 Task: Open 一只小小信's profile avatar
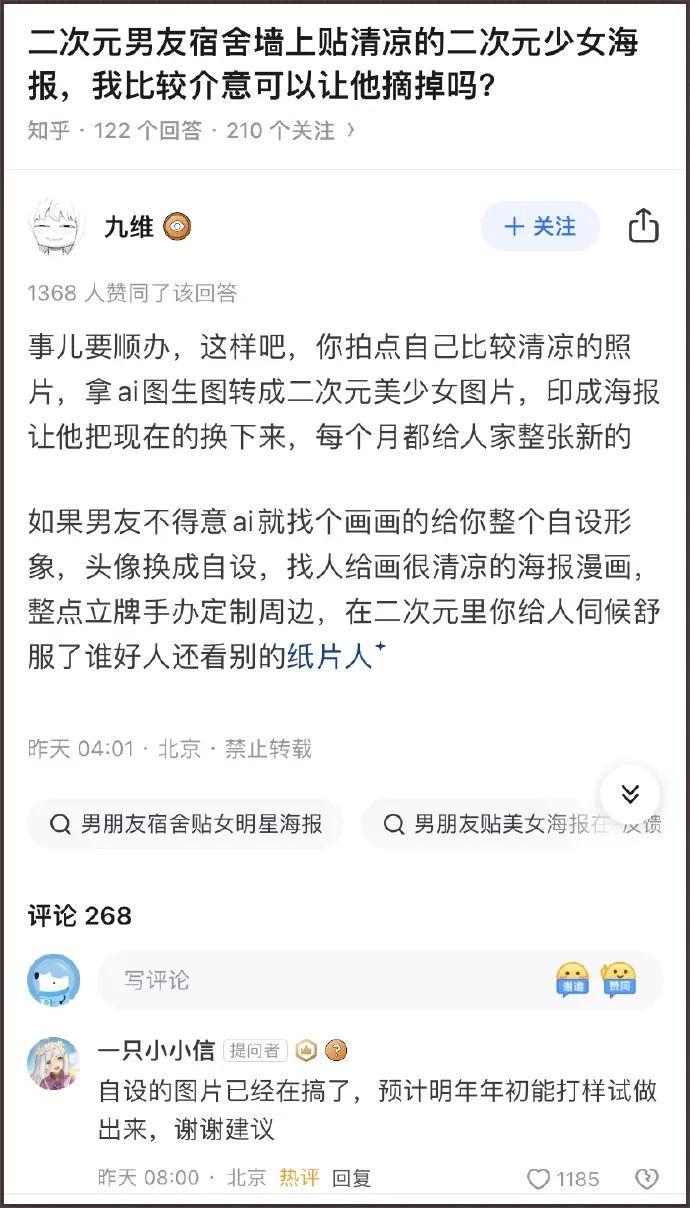tap(53, 1063)
